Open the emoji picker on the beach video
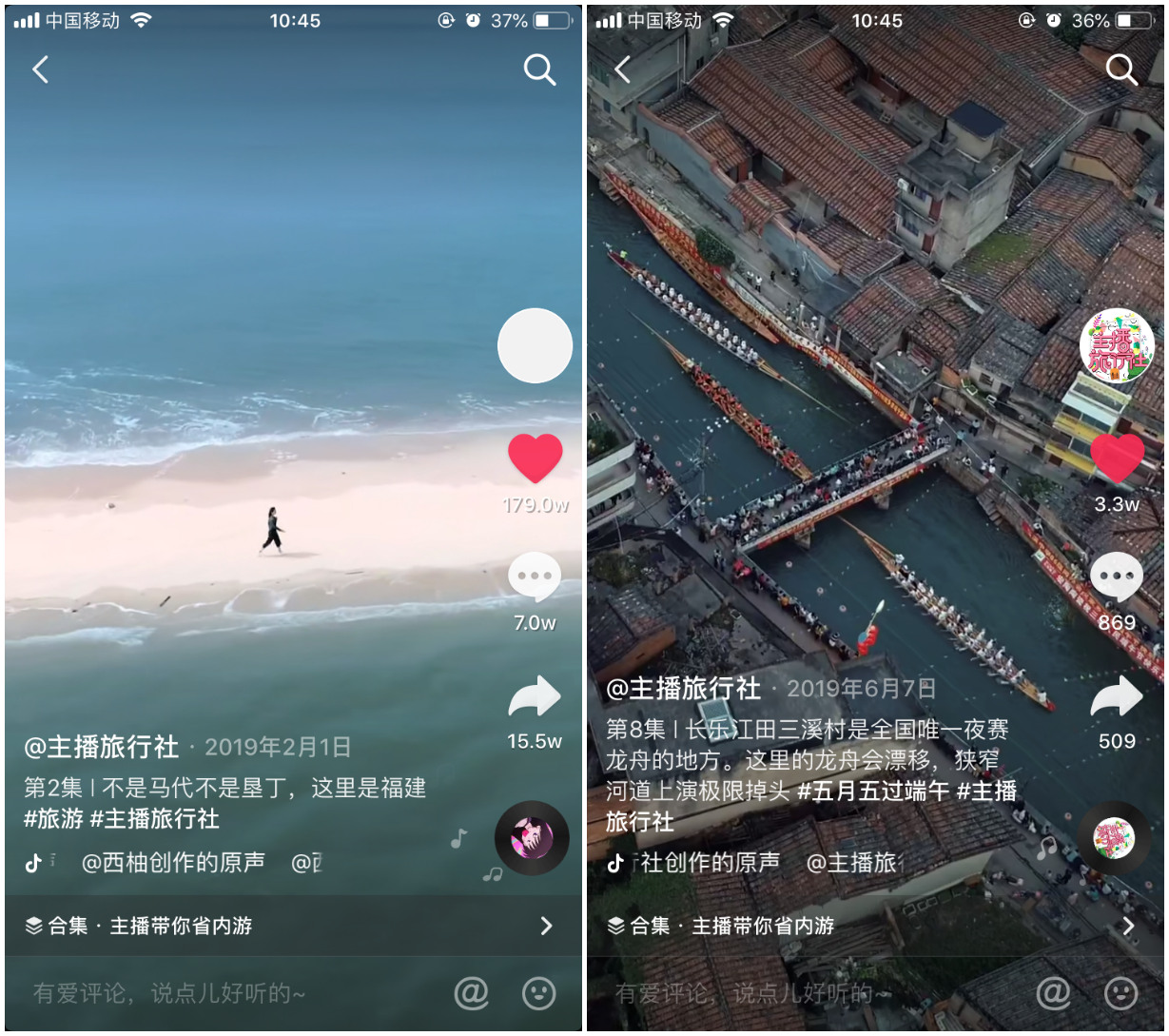 (x=539, y=993)
